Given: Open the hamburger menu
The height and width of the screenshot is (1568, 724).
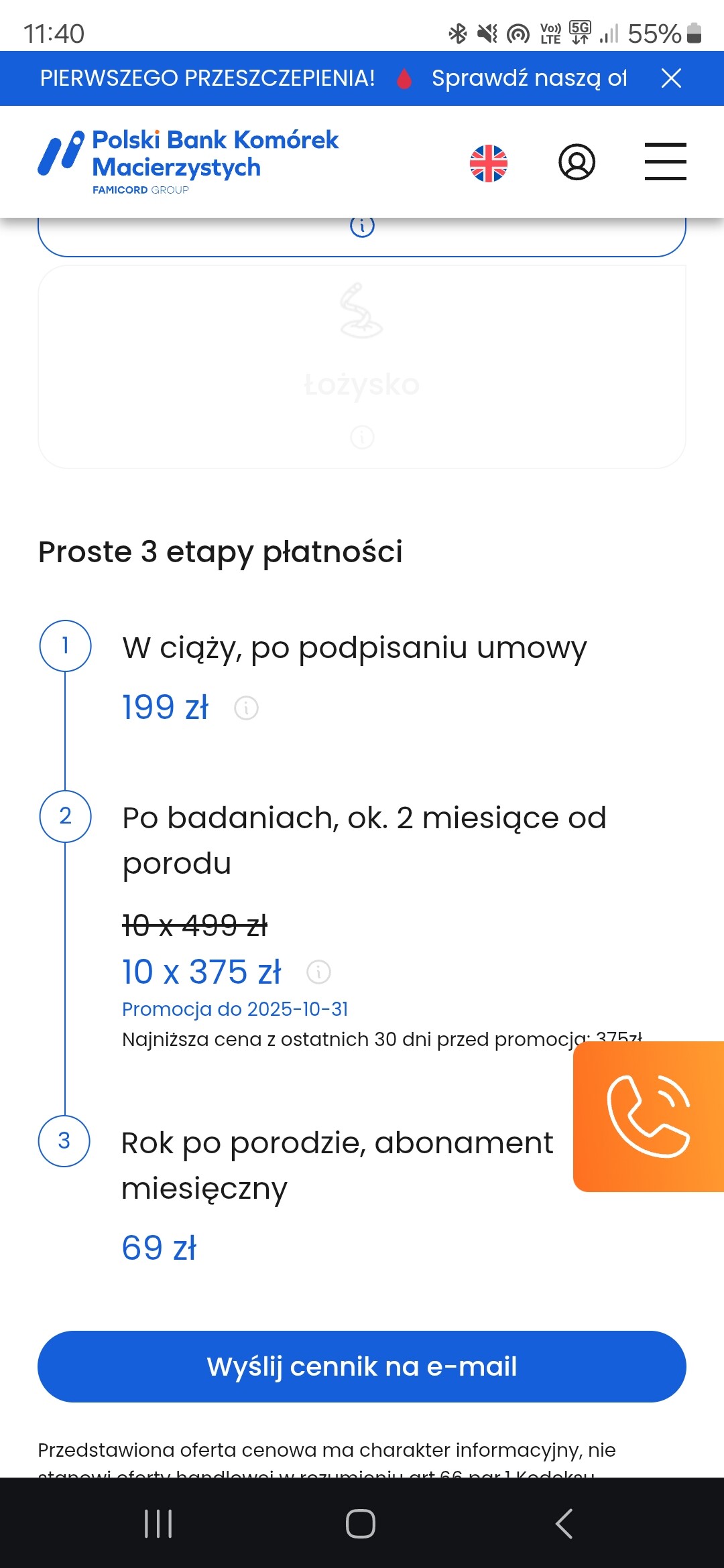Looking at the screenshot, I should coord(665,161).
